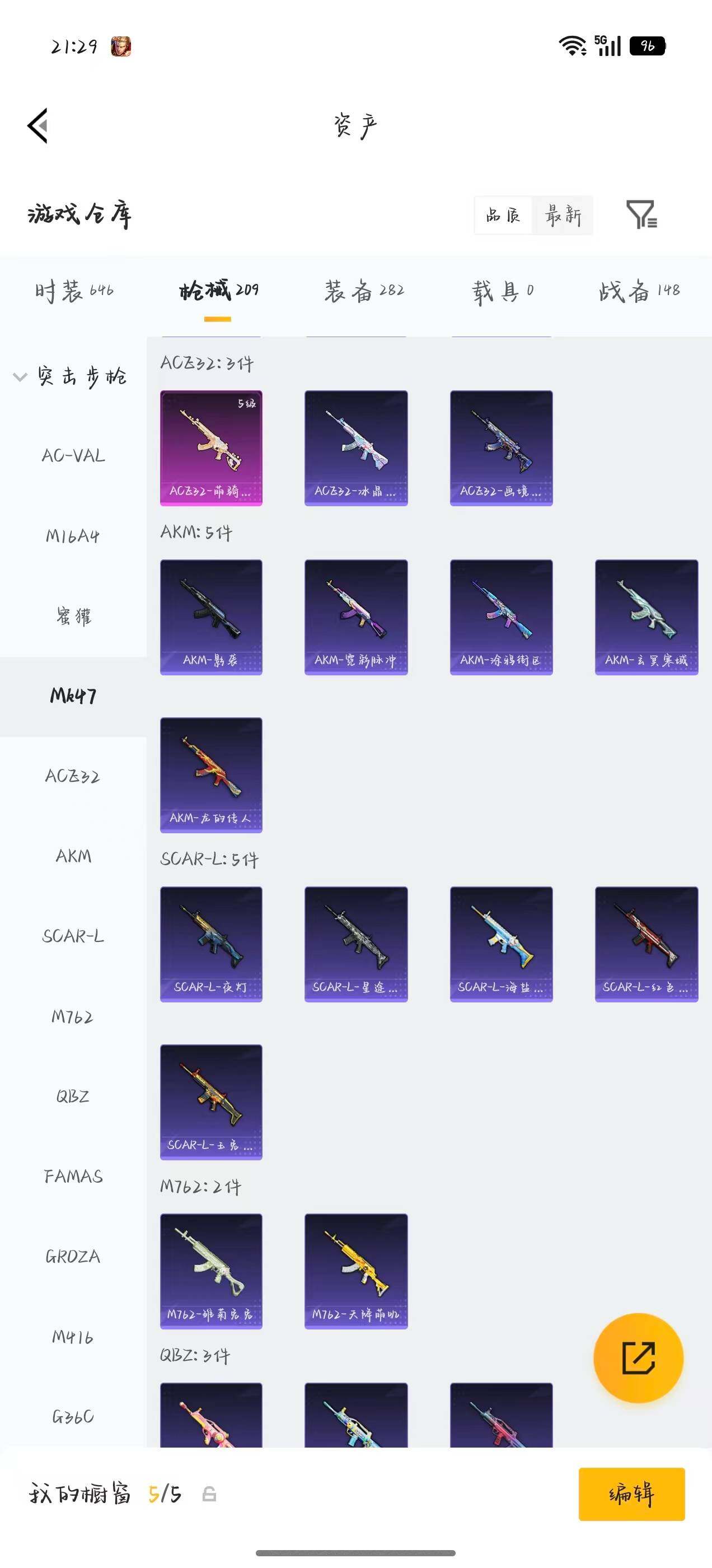
Task: Select GROZA in the weapon list
Action: [x=73, y=1256]
